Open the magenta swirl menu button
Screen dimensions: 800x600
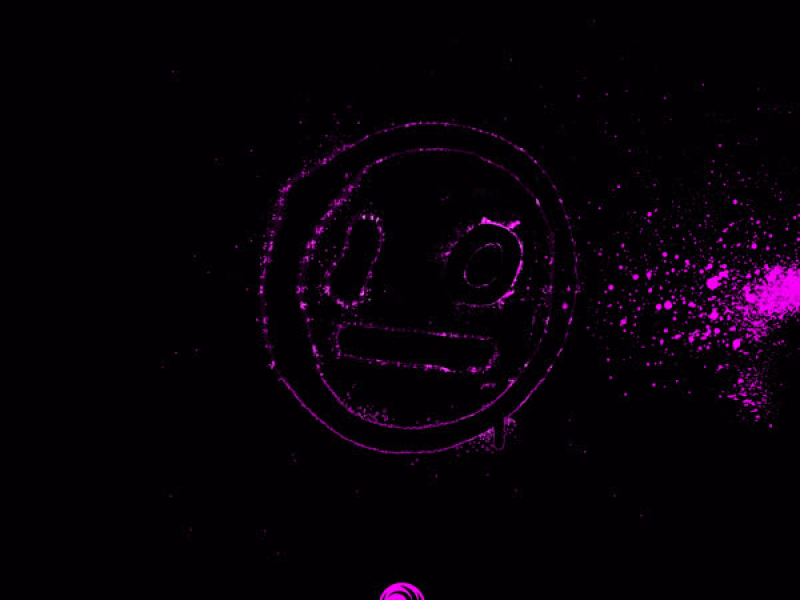click(402, 593)
